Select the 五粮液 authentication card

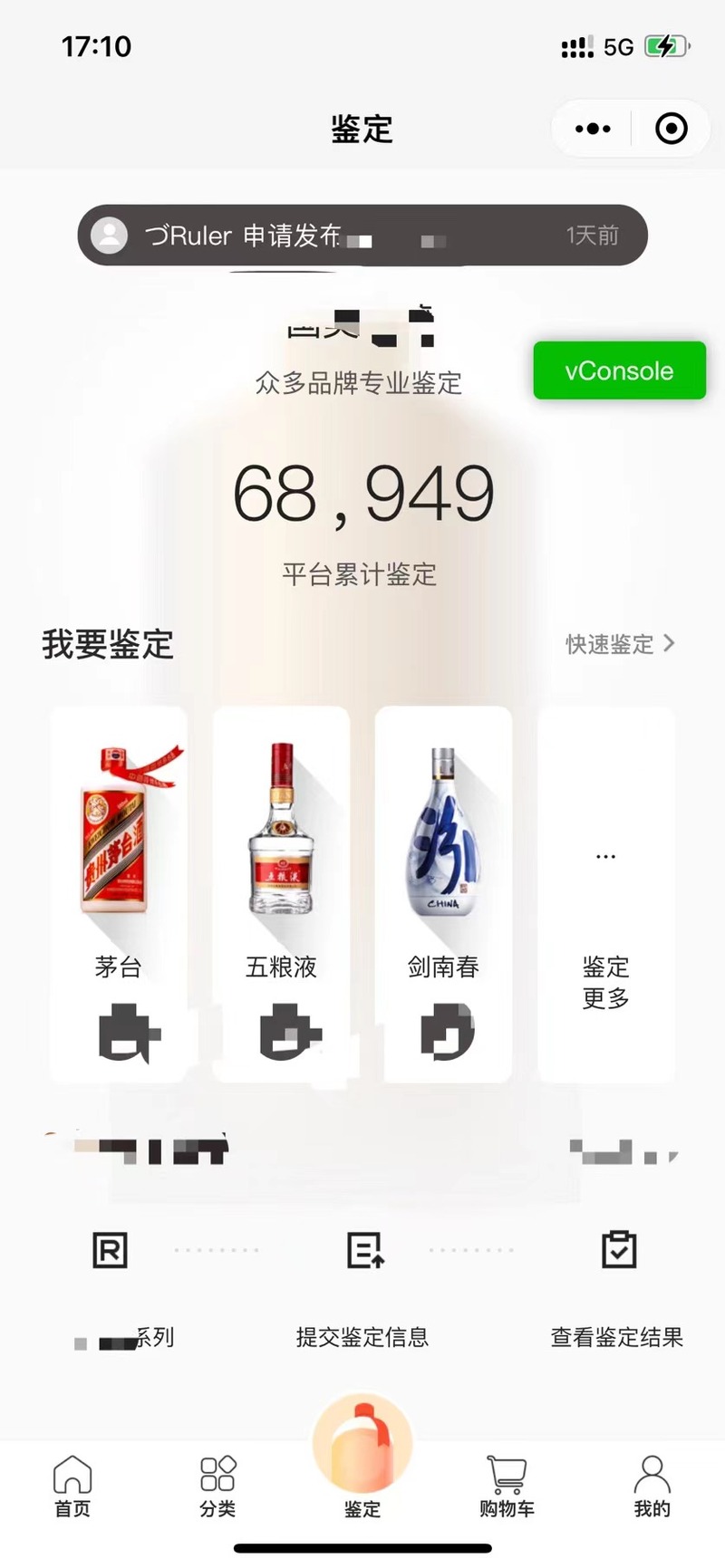coord(281,892)
